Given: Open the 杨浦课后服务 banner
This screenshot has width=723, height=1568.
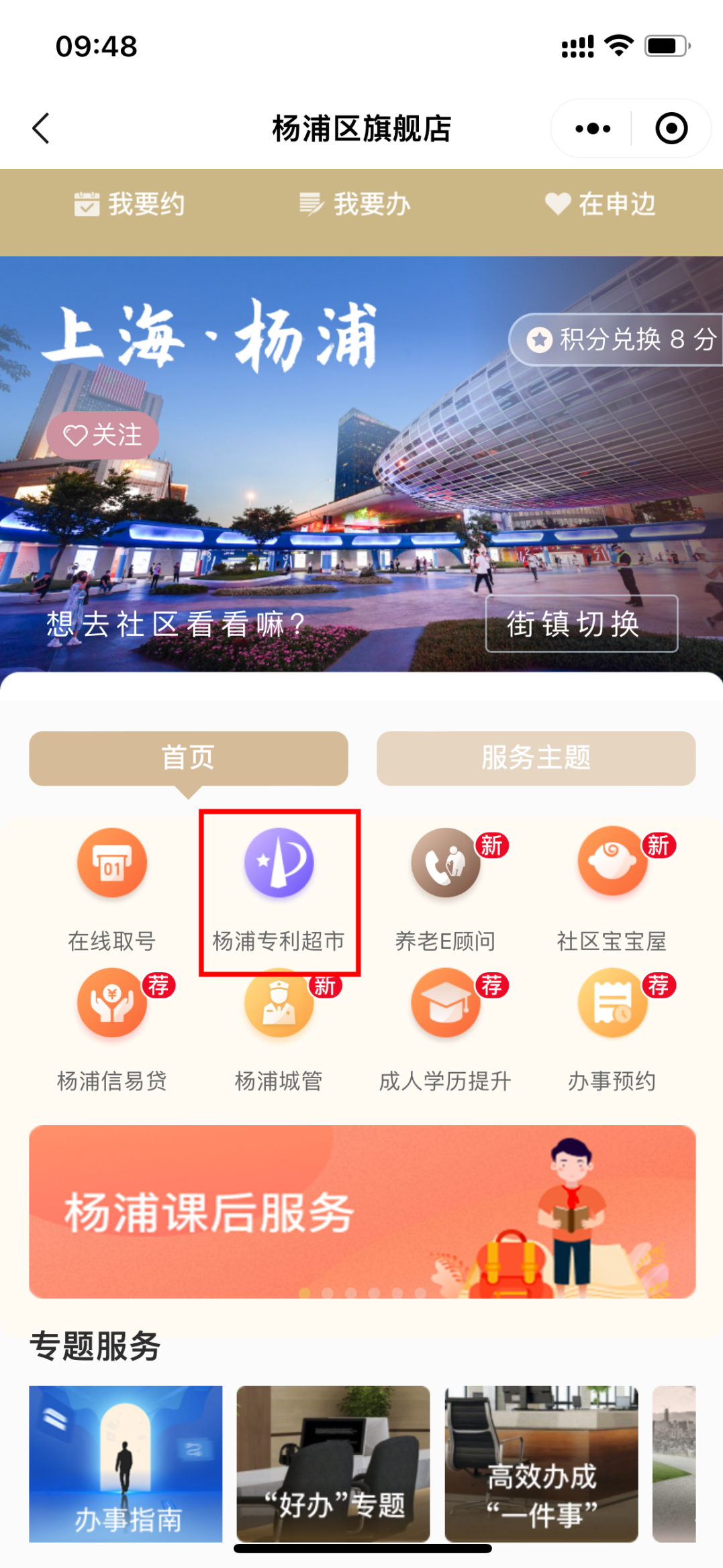Looking at the screenshot, I should (362, 1211).
